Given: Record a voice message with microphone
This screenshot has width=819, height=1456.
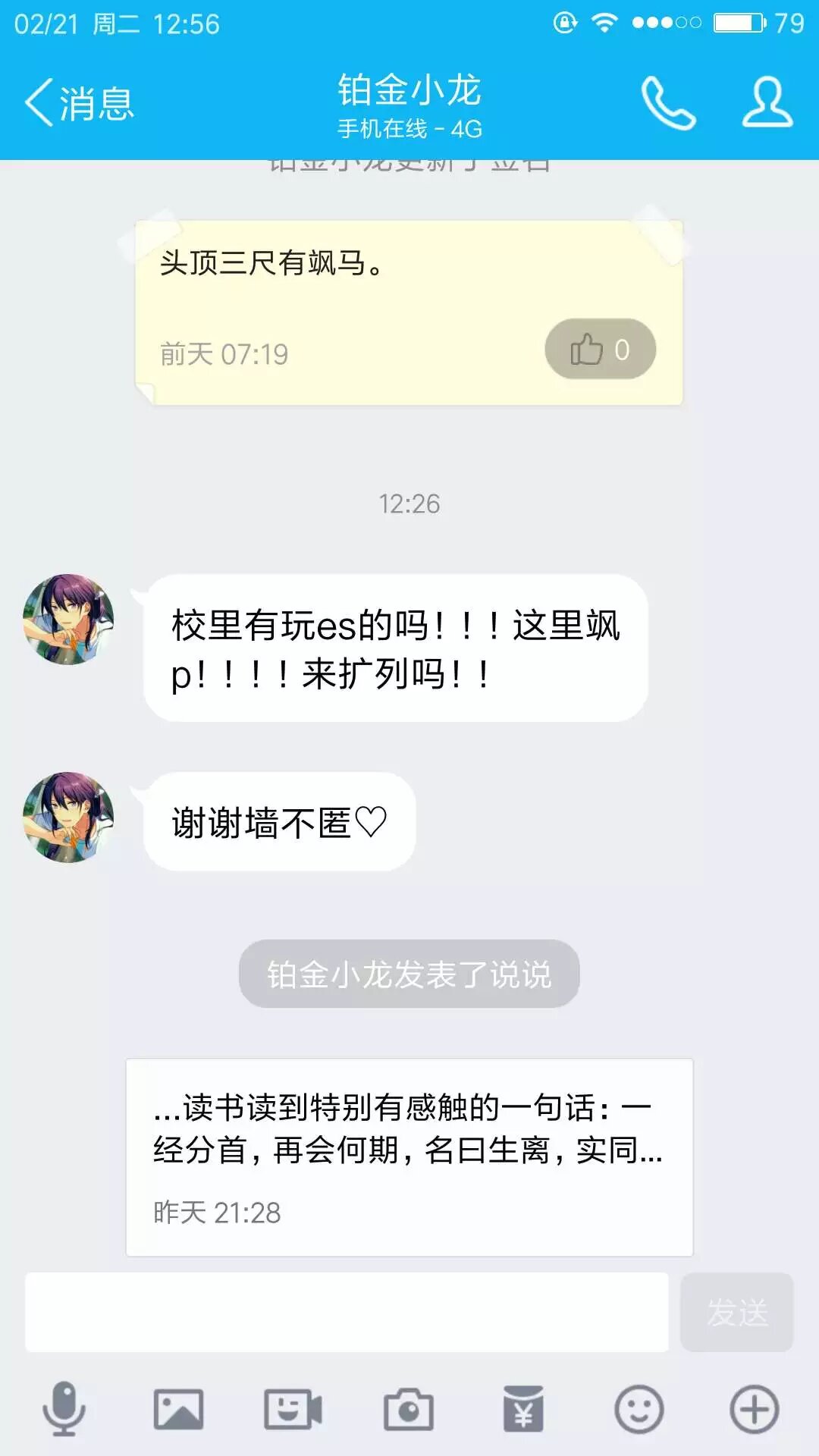Looking at the screenshot, I should pos(64,1409).
